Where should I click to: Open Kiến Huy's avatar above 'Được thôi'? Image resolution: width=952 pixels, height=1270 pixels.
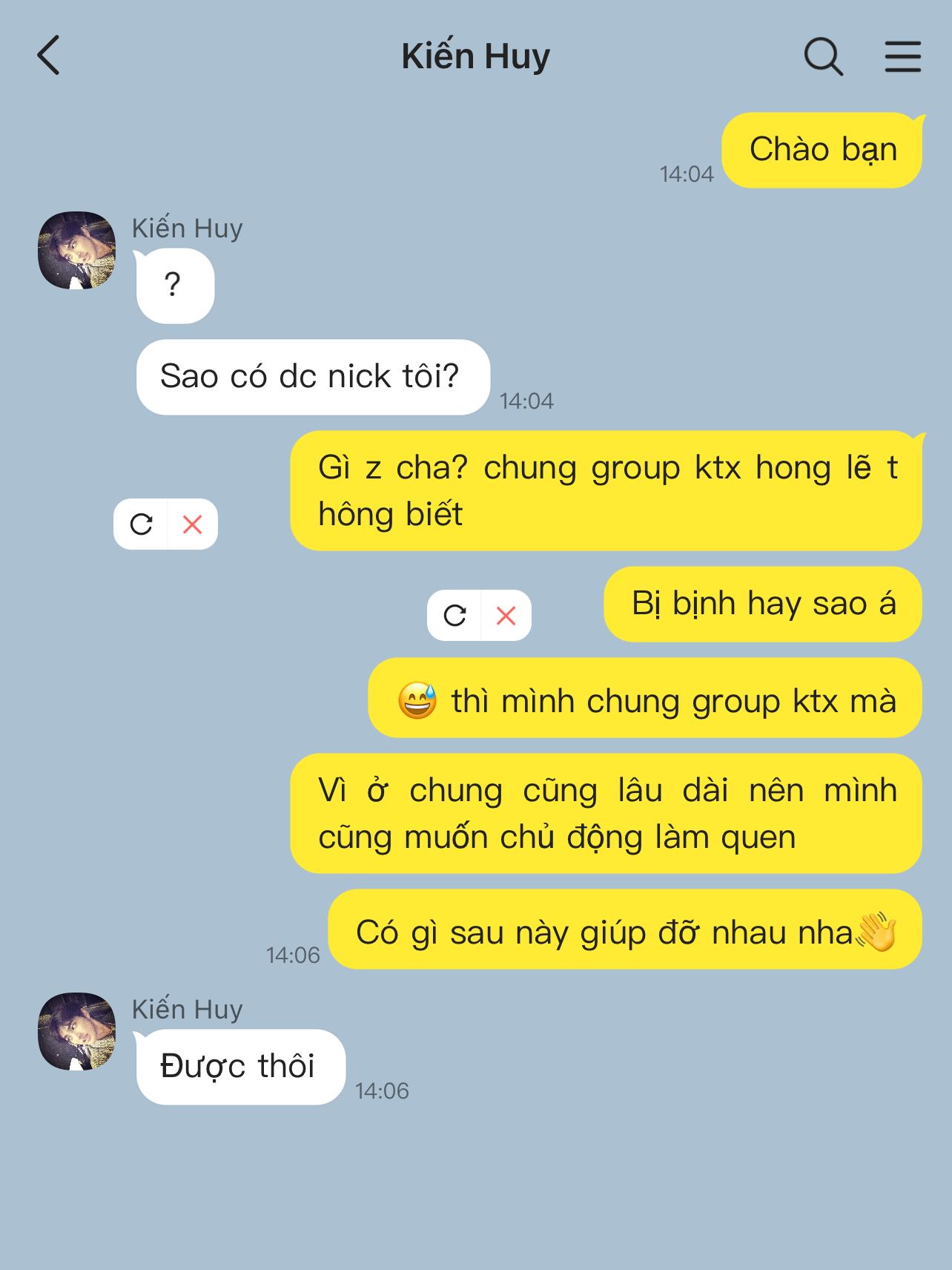coord(77,1031)
